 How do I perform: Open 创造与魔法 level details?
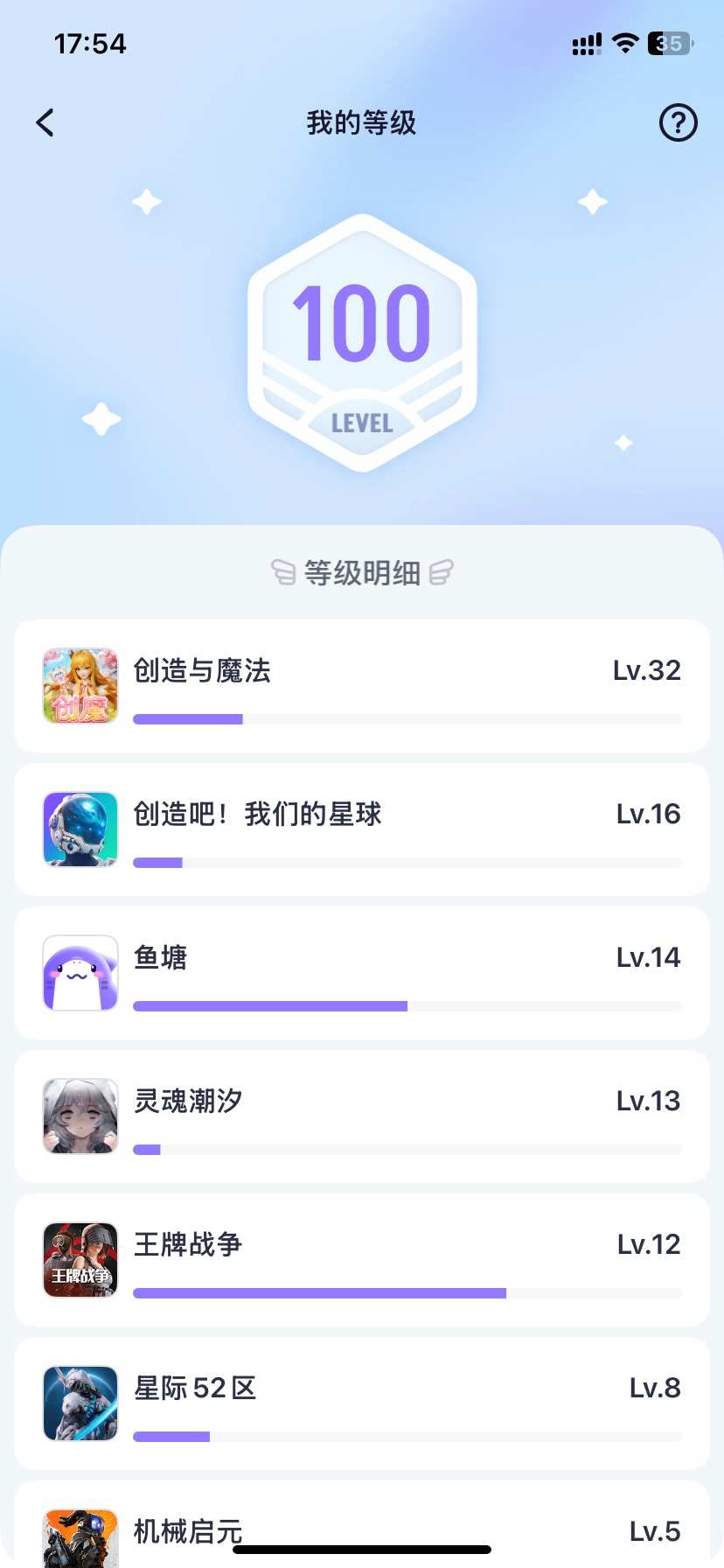coord(362,686)
